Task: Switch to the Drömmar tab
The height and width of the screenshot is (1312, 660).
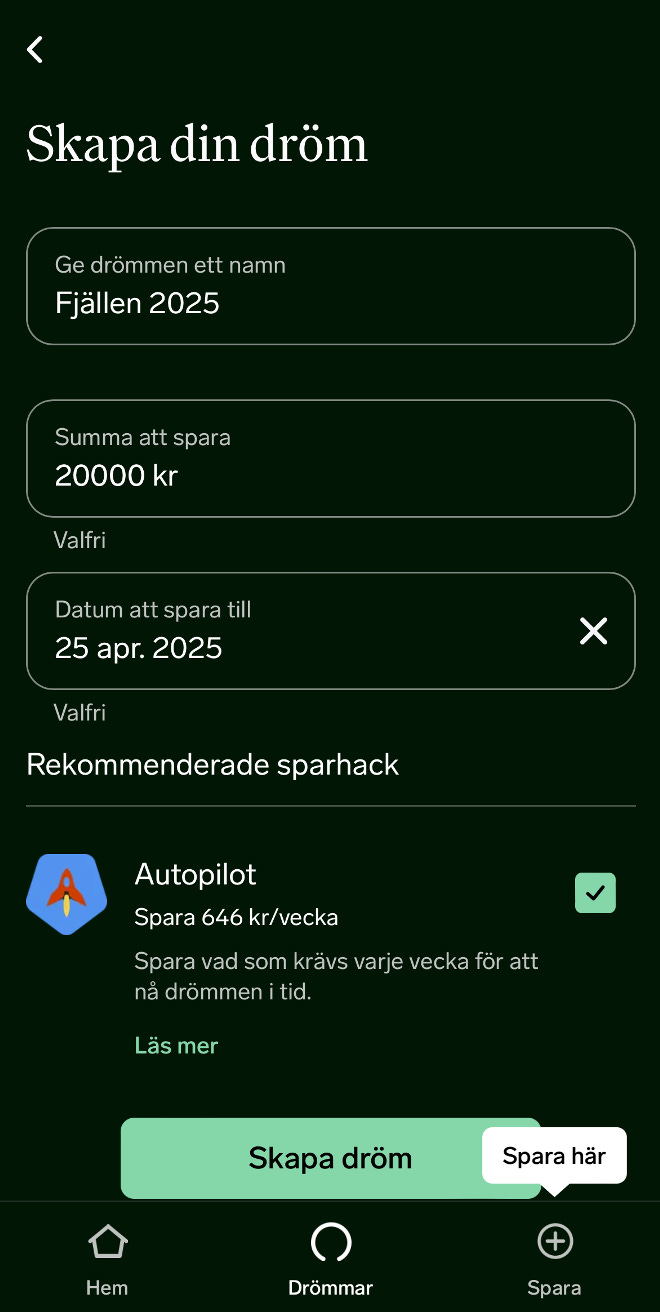Action: 331,1259
